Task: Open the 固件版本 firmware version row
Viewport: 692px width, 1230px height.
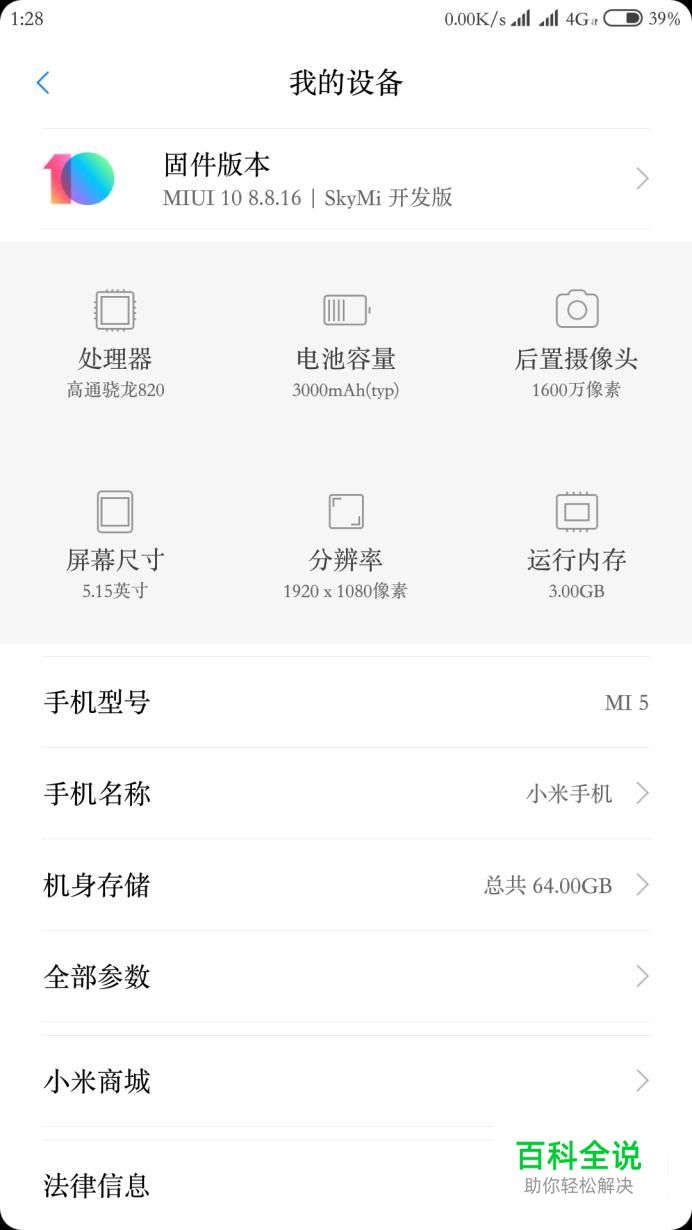Action: tap(346, 179)
